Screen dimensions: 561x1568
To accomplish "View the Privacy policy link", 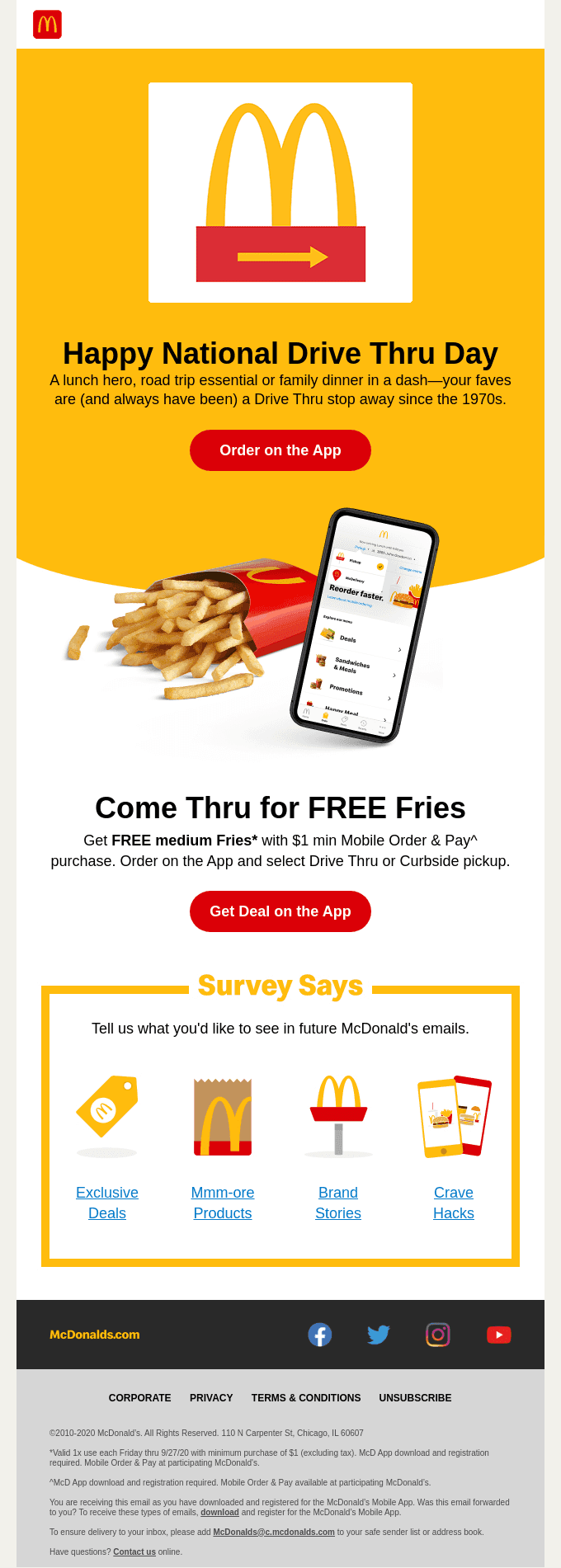I will [x=211, y=1398].
